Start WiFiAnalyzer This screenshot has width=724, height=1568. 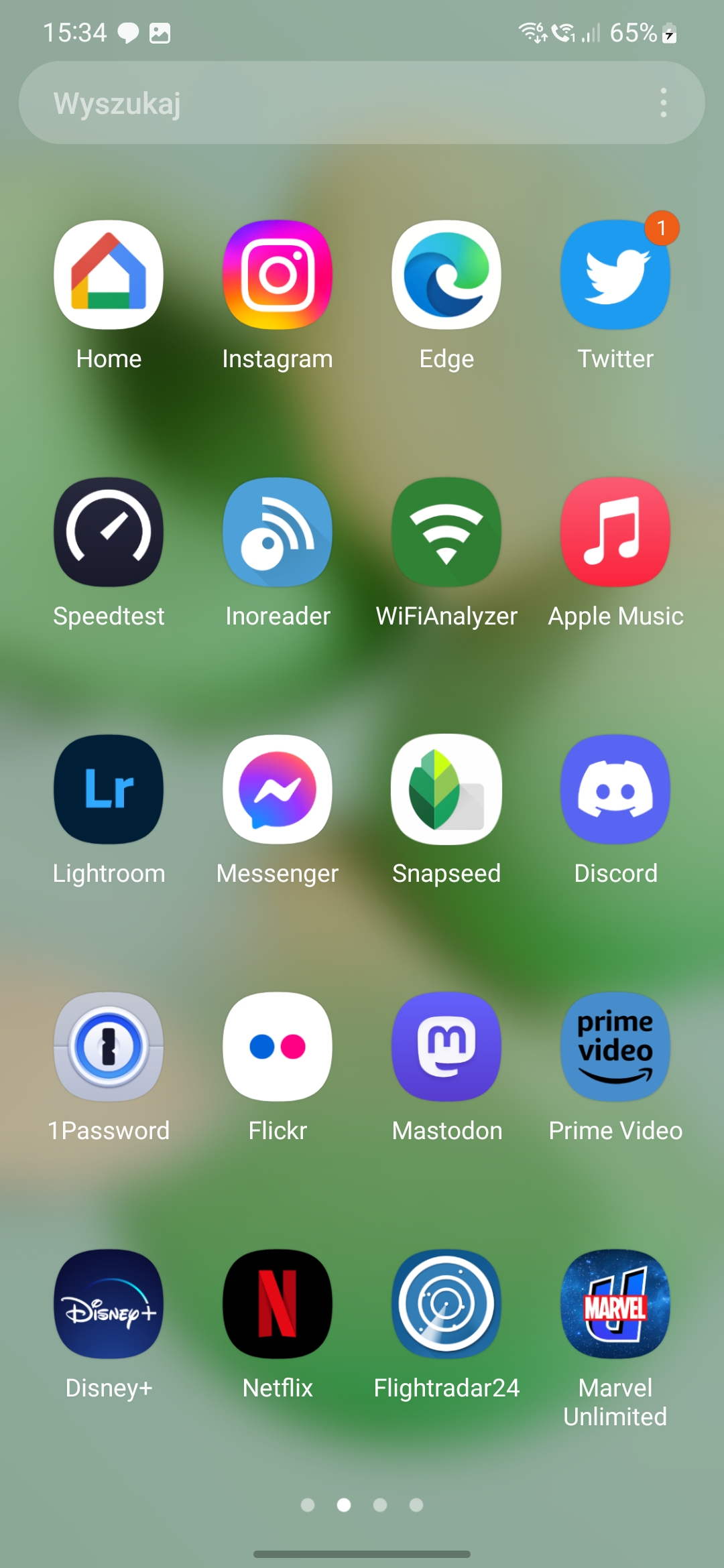446,532
